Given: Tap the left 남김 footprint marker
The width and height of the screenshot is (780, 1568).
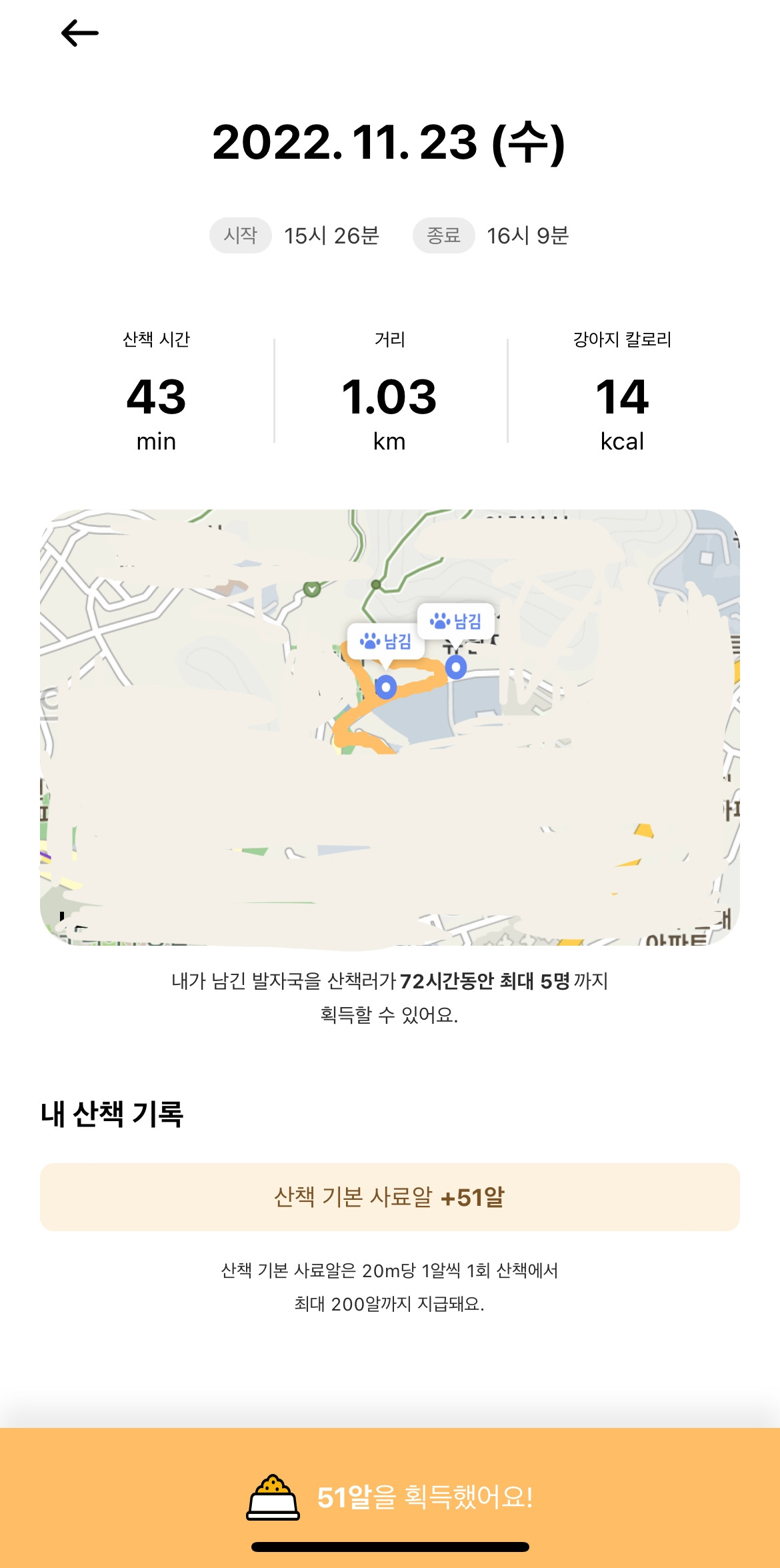Looking at the screenshot, I should (x=387, y=642).
